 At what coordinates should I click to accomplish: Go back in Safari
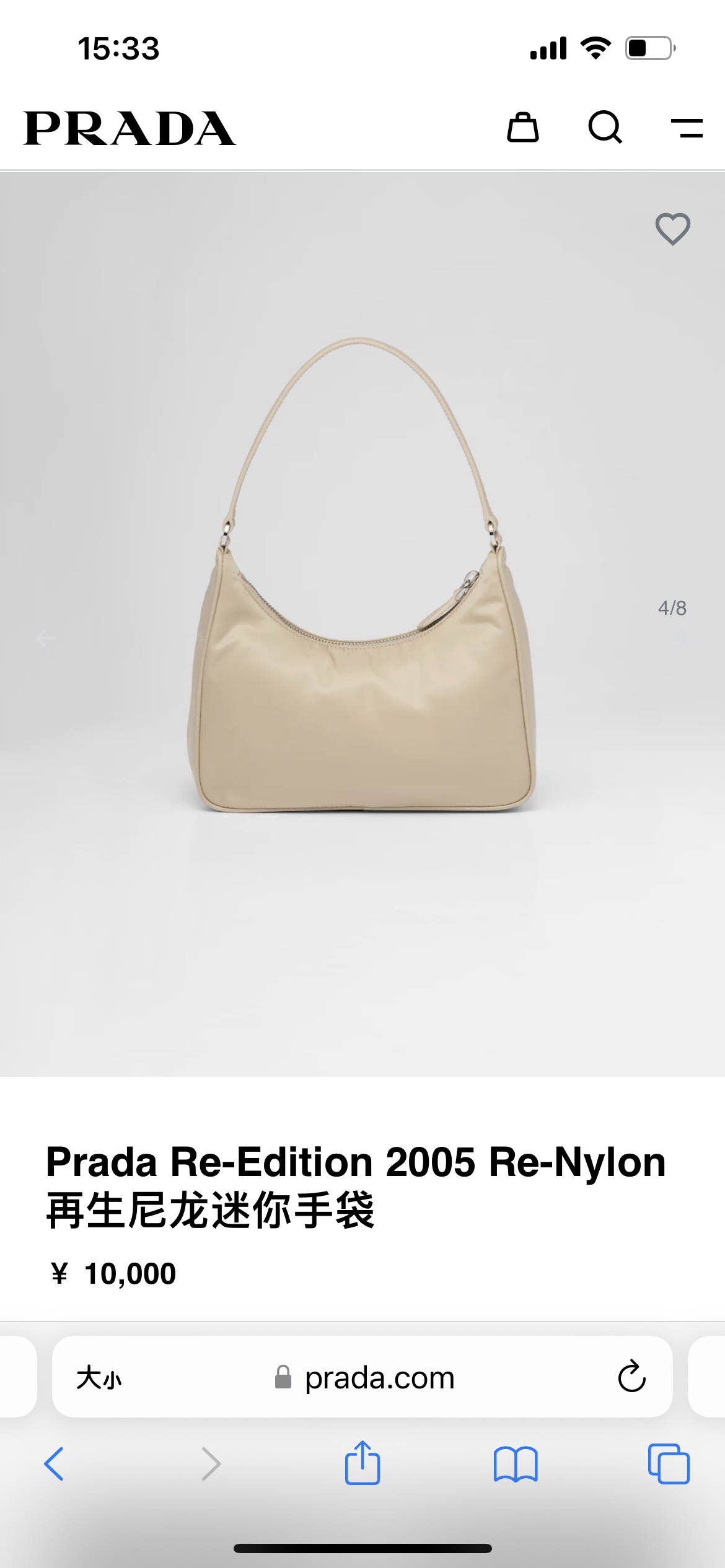coord(54,1464)
